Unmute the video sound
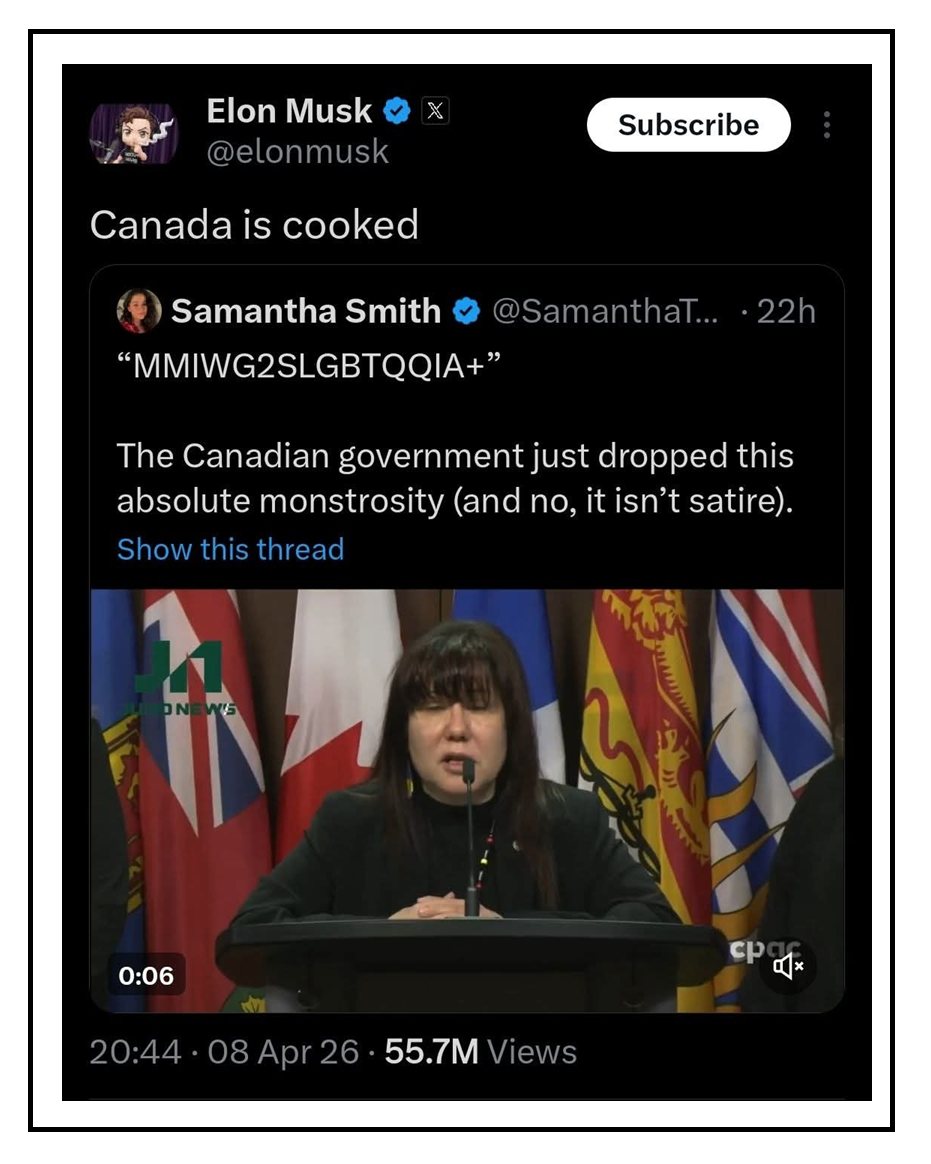 tap(787, 966)
